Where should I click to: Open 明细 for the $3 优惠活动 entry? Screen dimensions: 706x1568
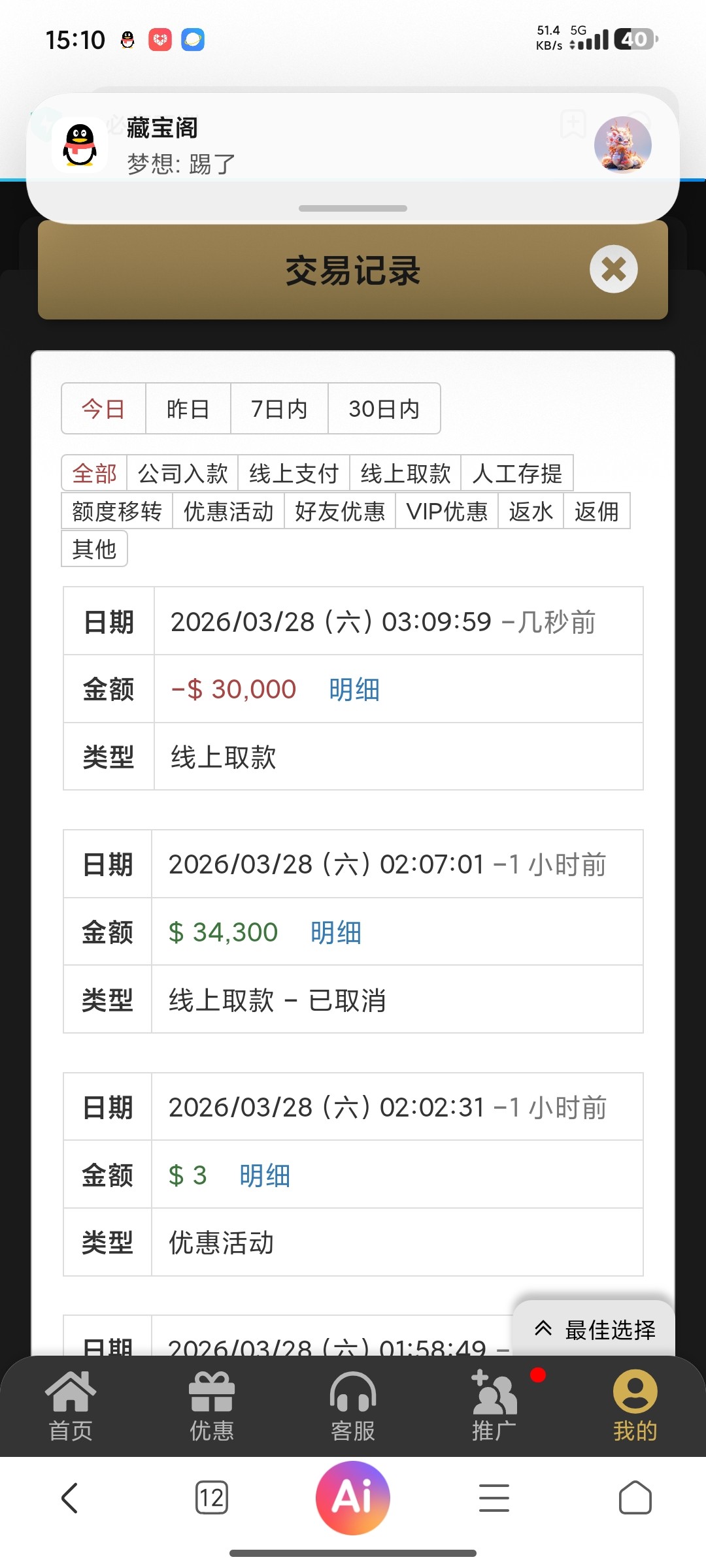tap(264, 1175)
